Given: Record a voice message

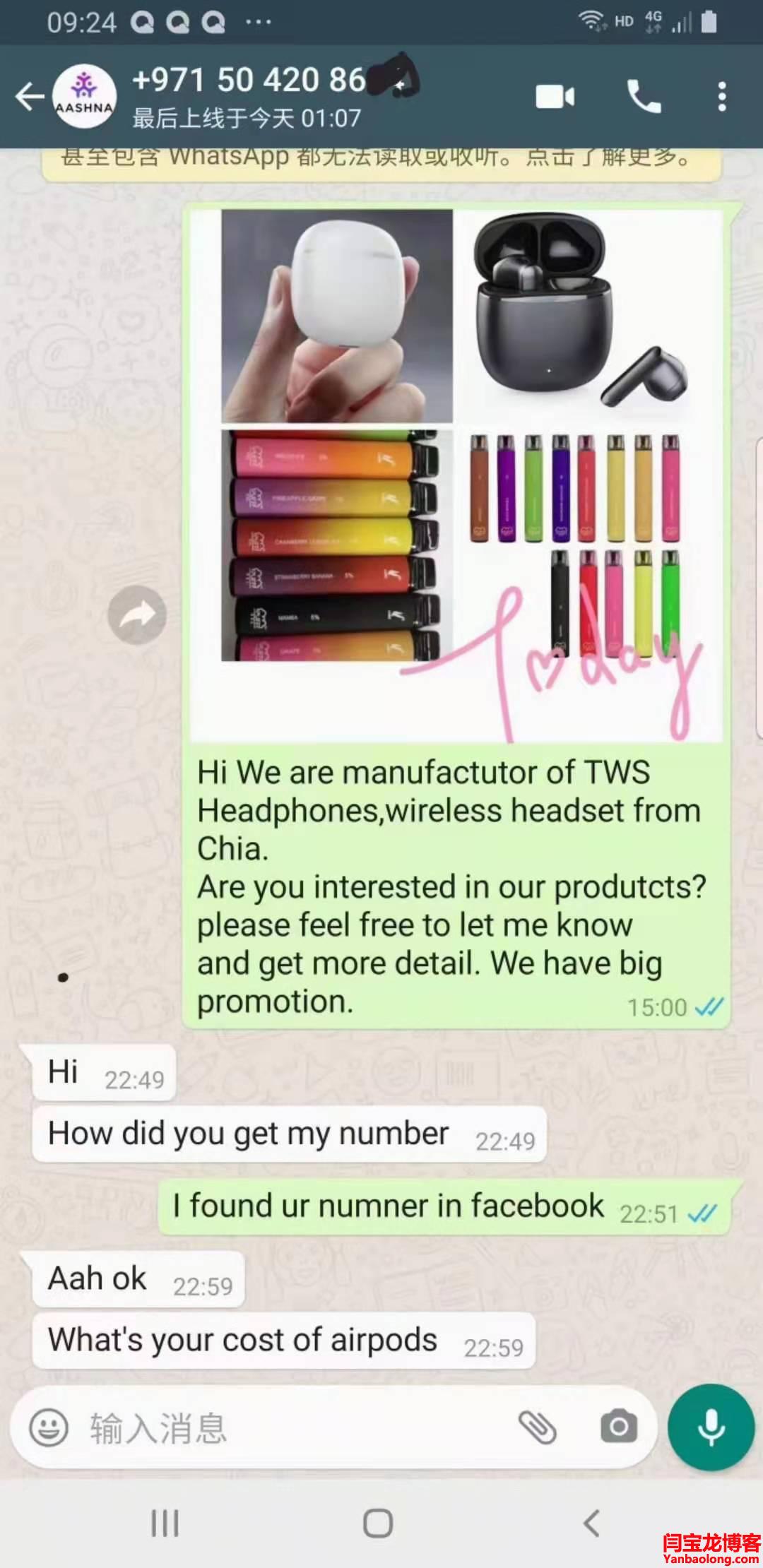Looking at the screenshot, I should pos(711,1427).
